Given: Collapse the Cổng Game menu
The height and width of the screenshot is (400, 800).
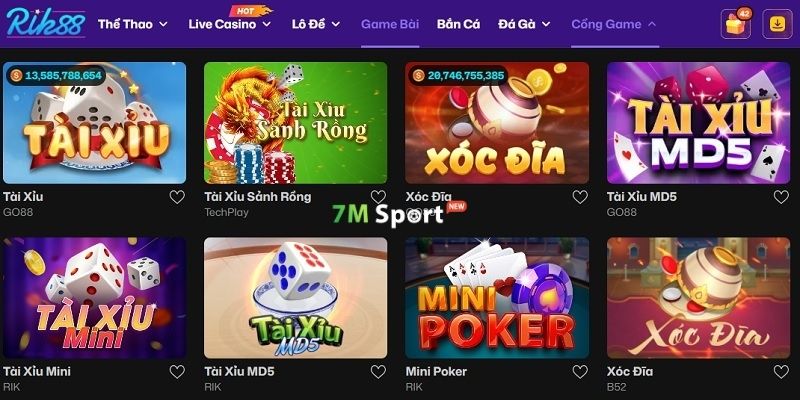Looking at the screenshot, I should coord(614,23).
